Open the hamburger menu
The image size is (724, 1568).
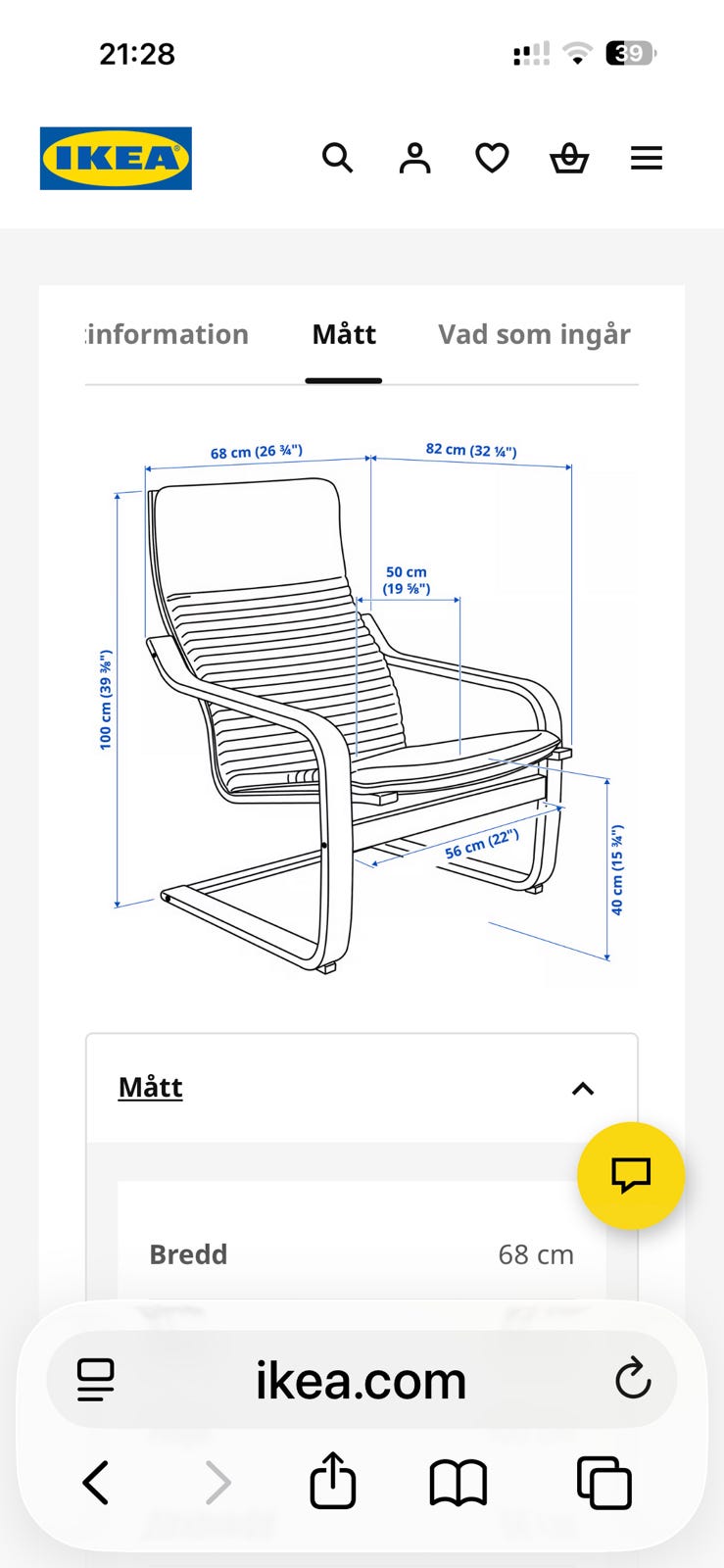click(647, 158)
